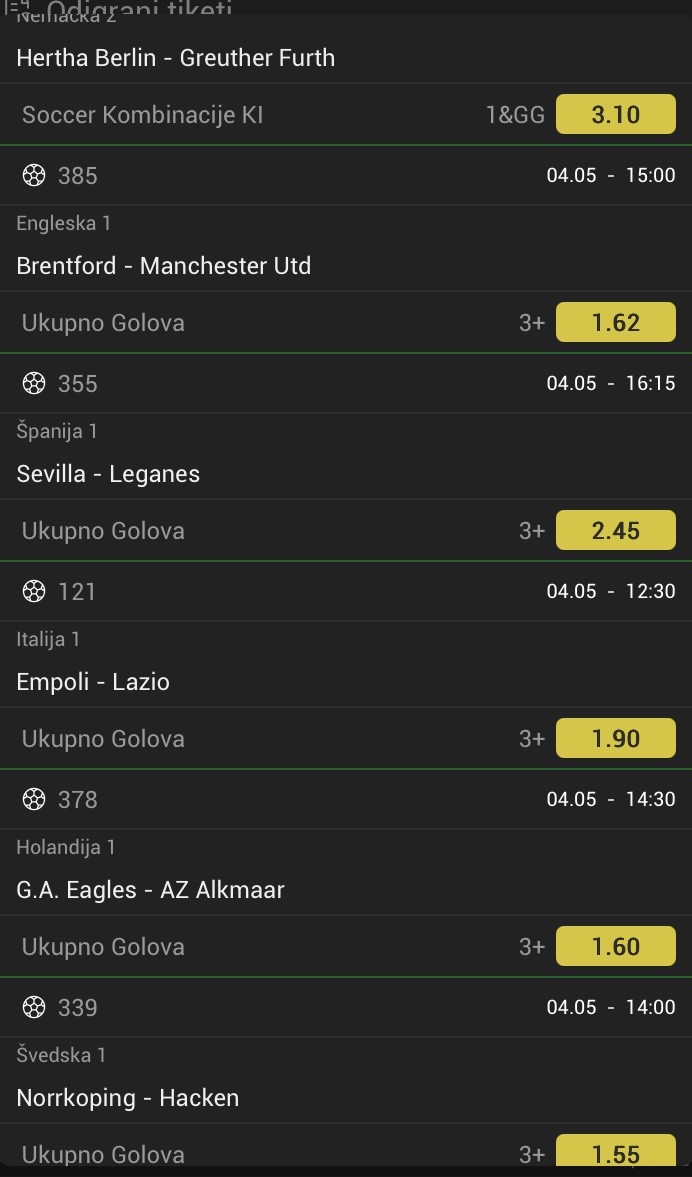Image resolution: width=692 pixels, height=1177 pixels.
Task: Open the Norrkoping - Hacken match
Action: (x=128, y=1098)
